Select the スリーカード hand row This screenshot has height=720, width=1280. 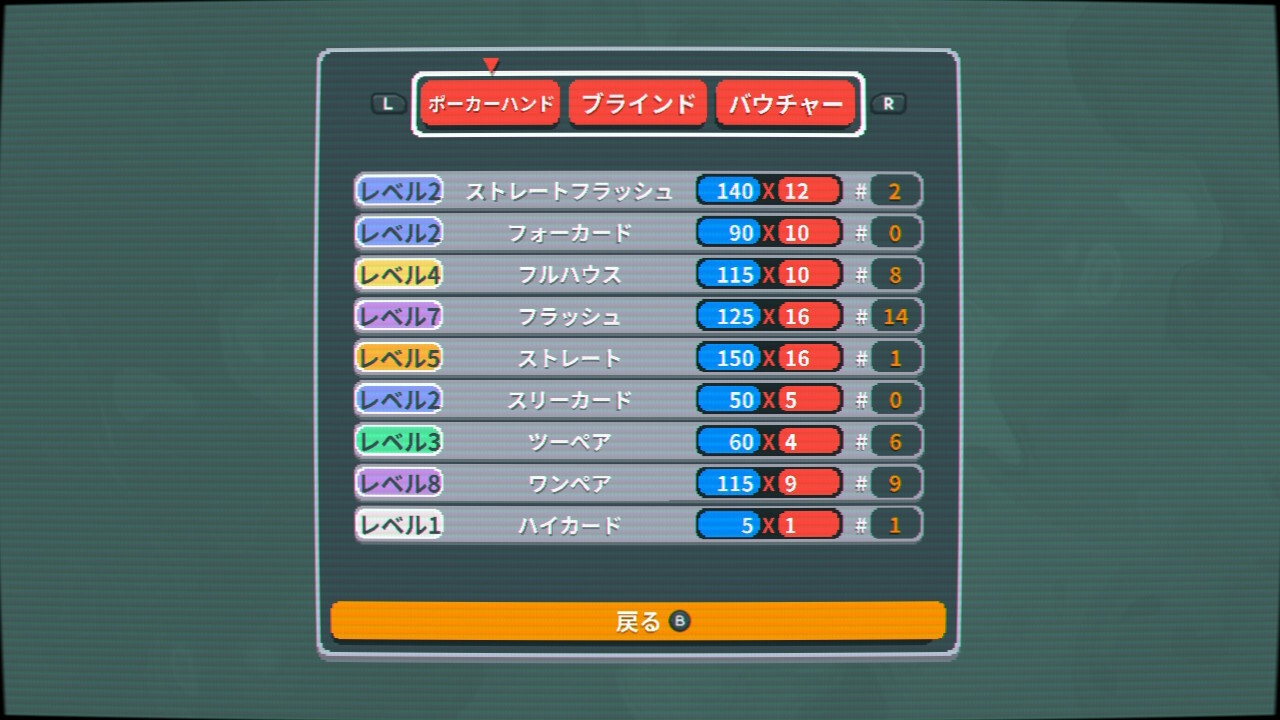coord(638,400)
